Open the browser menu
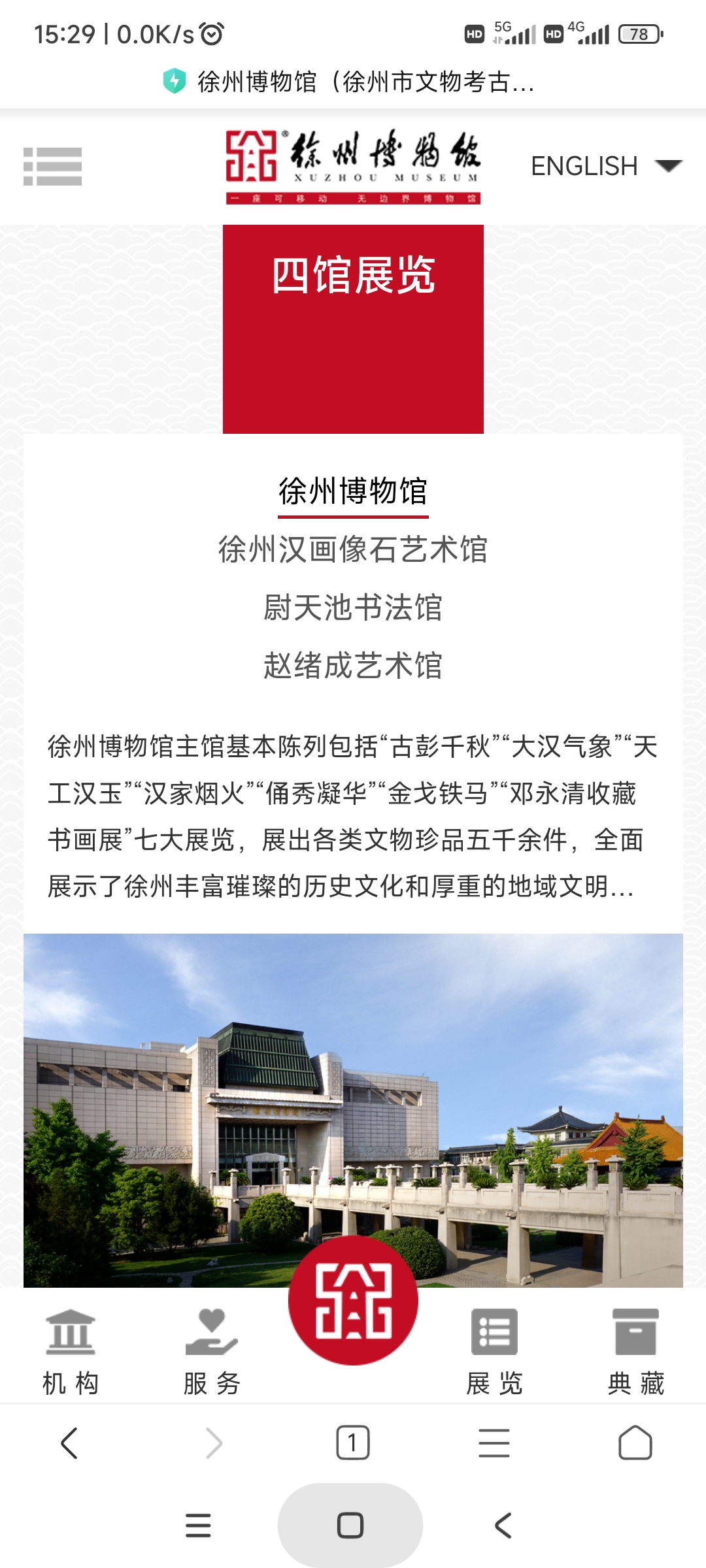Screen dimensions: 706x1568 pos(494,1443)
